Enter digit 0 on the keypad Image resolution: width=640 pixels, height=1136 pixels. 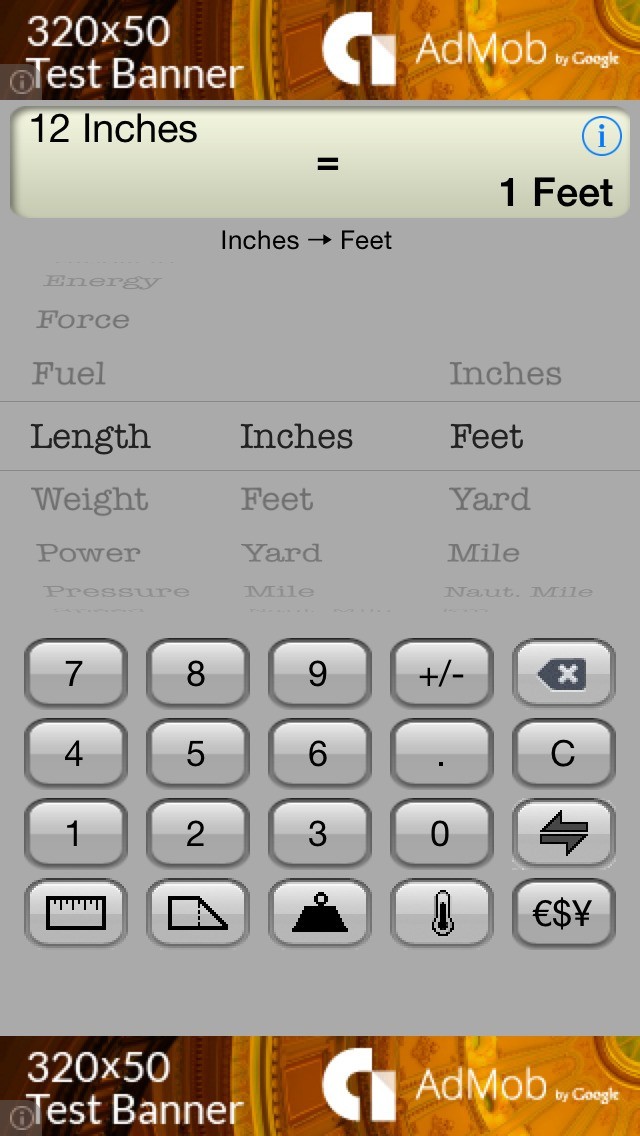pyautogui.click(x=441, y=833)
